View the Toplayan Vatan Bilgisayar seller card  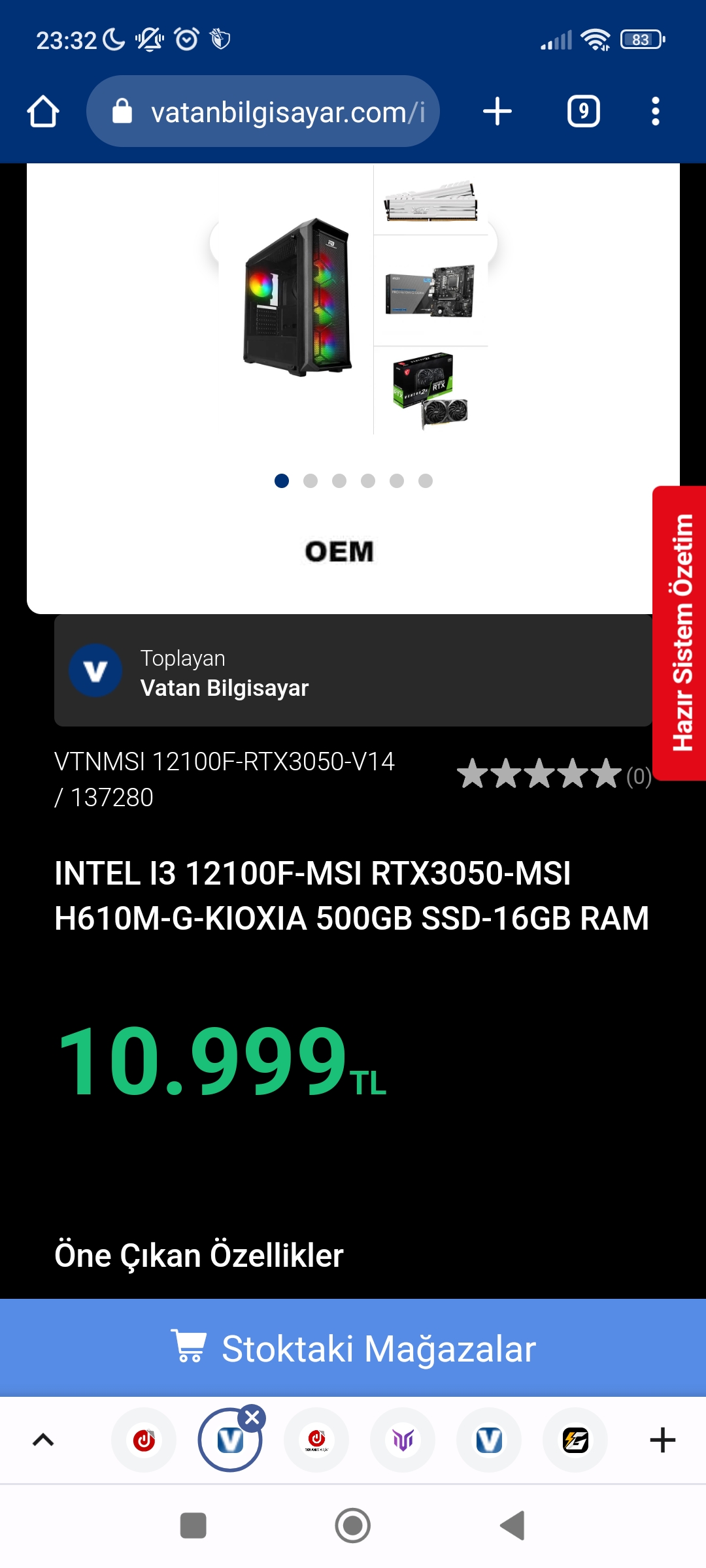(353, 671)
